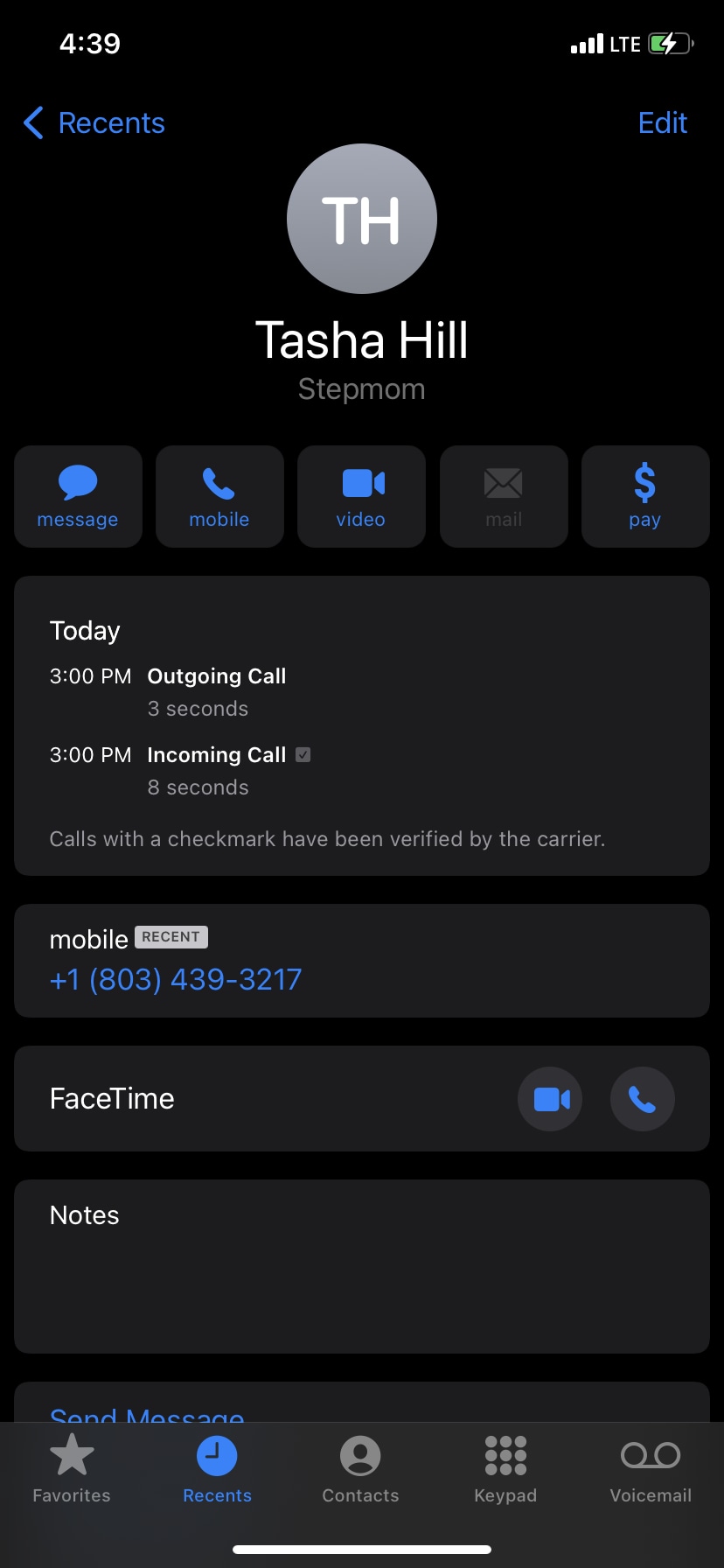Image resolution: width=724 pixels, height=1568 pixels.
Task: Select the Recents tab in the bottom bar
Action: point(217,1469)
